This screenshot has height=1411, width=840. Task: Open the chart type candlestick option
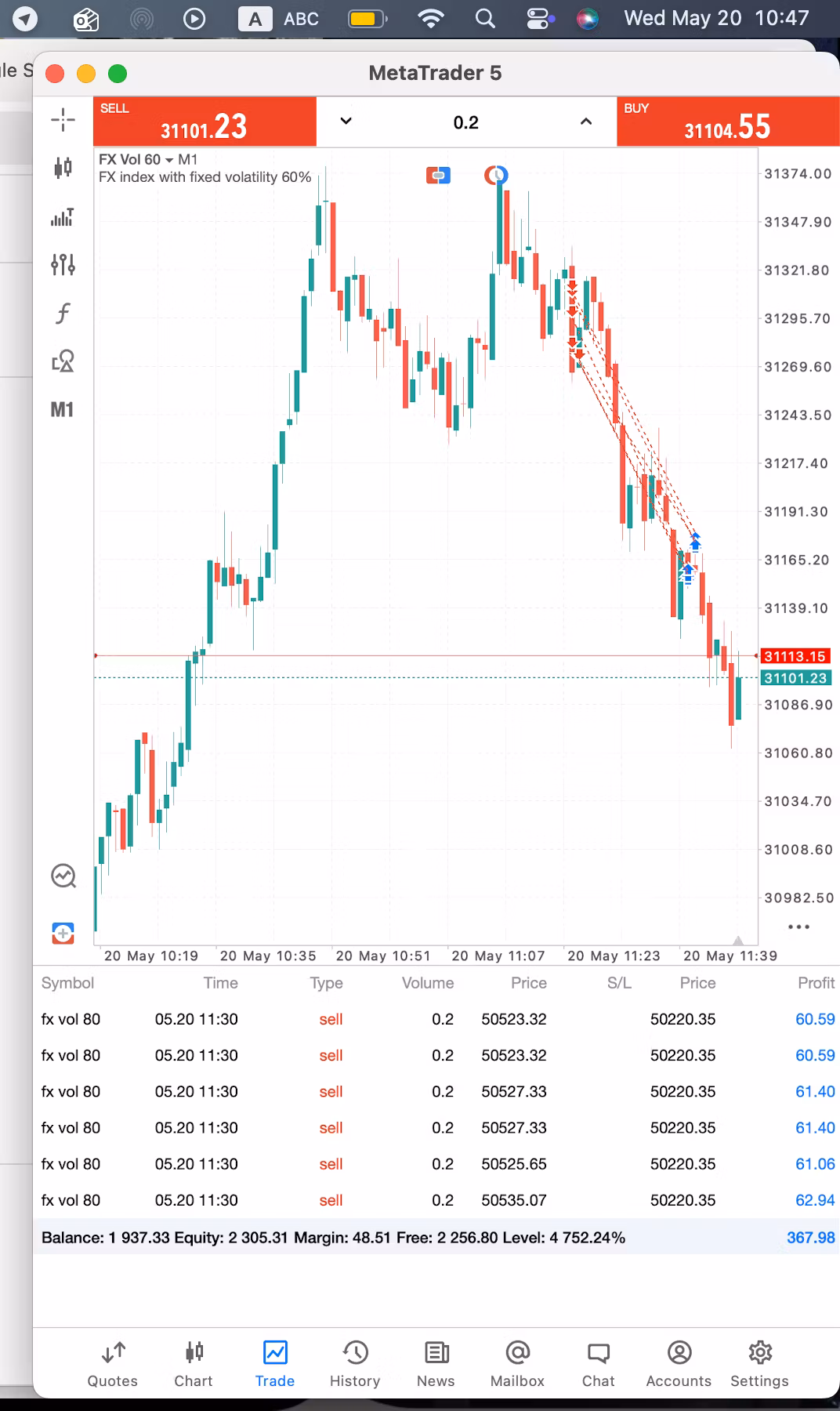pos(63,168)
